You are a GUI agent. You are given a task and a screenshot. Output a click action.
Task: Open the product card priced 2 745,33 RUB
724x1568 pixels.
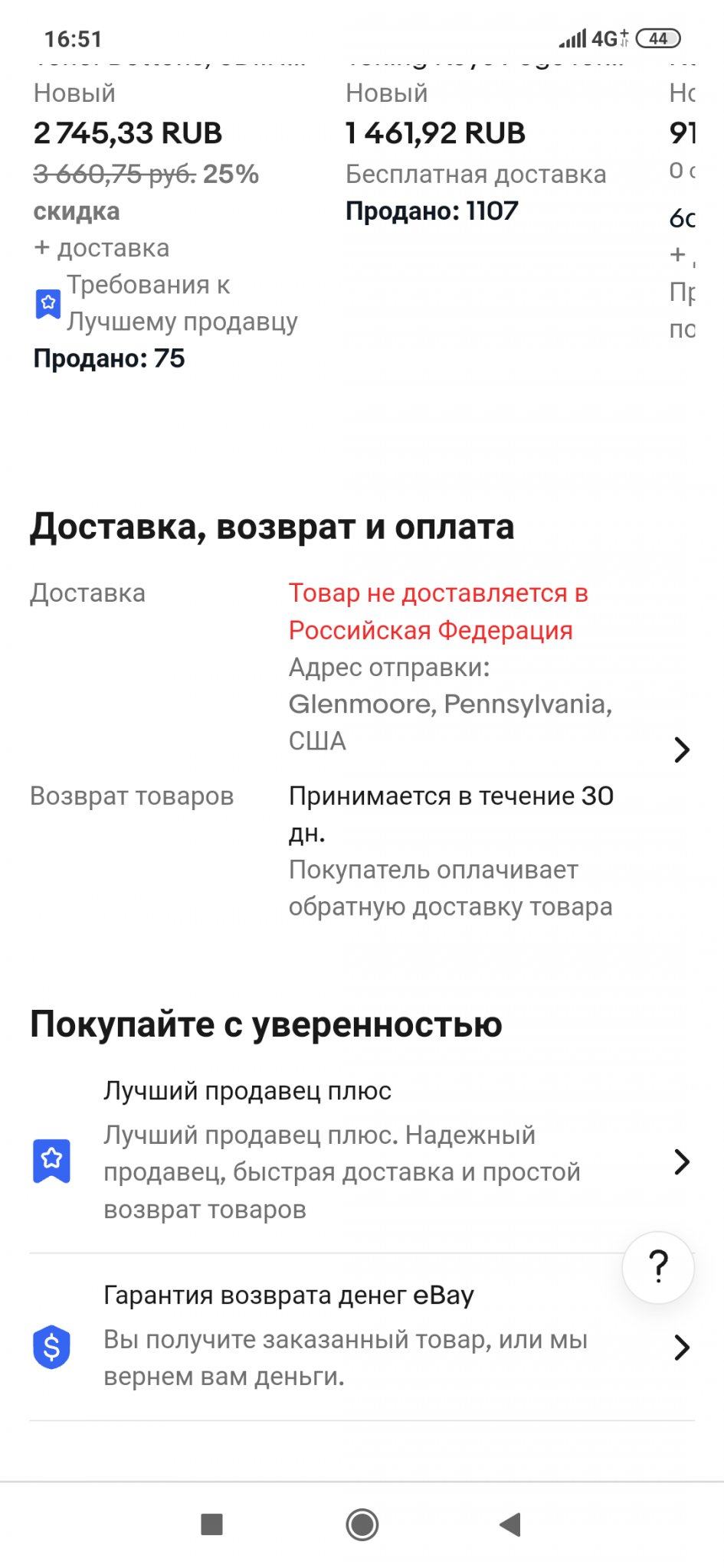pos(128,133)
